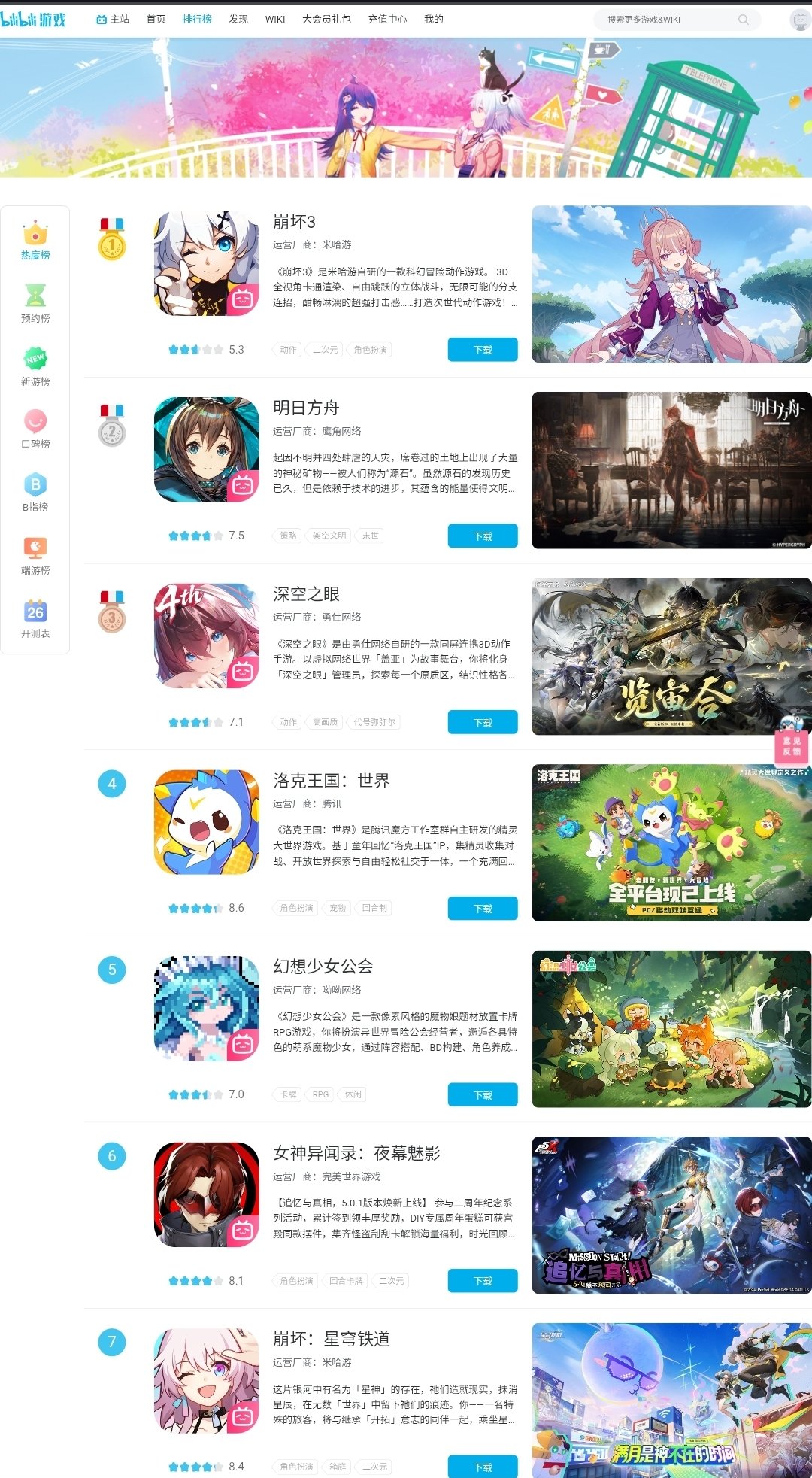Open 发现 in top navigation
Image resolution: width=812 pixels, height=1478 pixels.
(x=238, y=20)
